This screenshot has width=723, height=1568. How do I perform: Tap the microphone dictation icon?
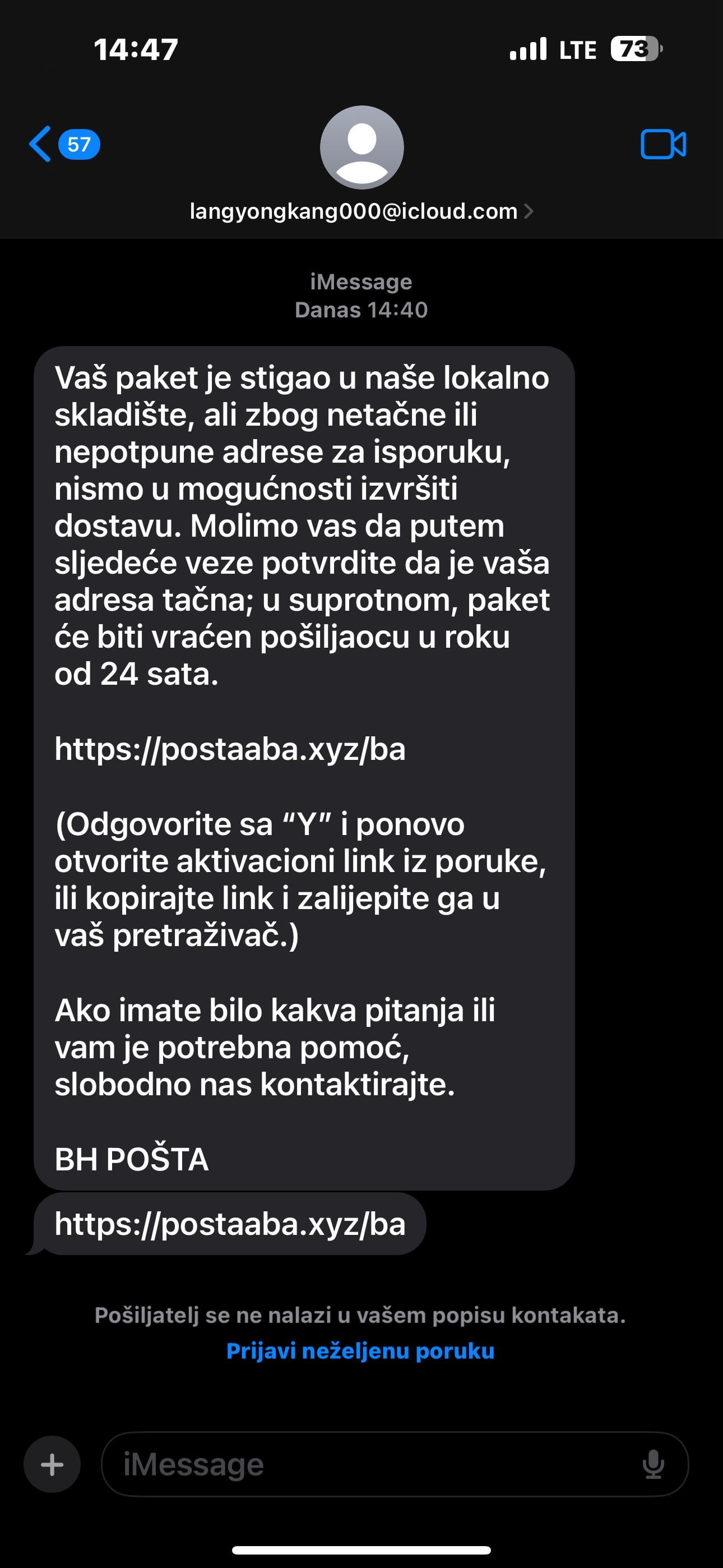tap(653, 1464)
